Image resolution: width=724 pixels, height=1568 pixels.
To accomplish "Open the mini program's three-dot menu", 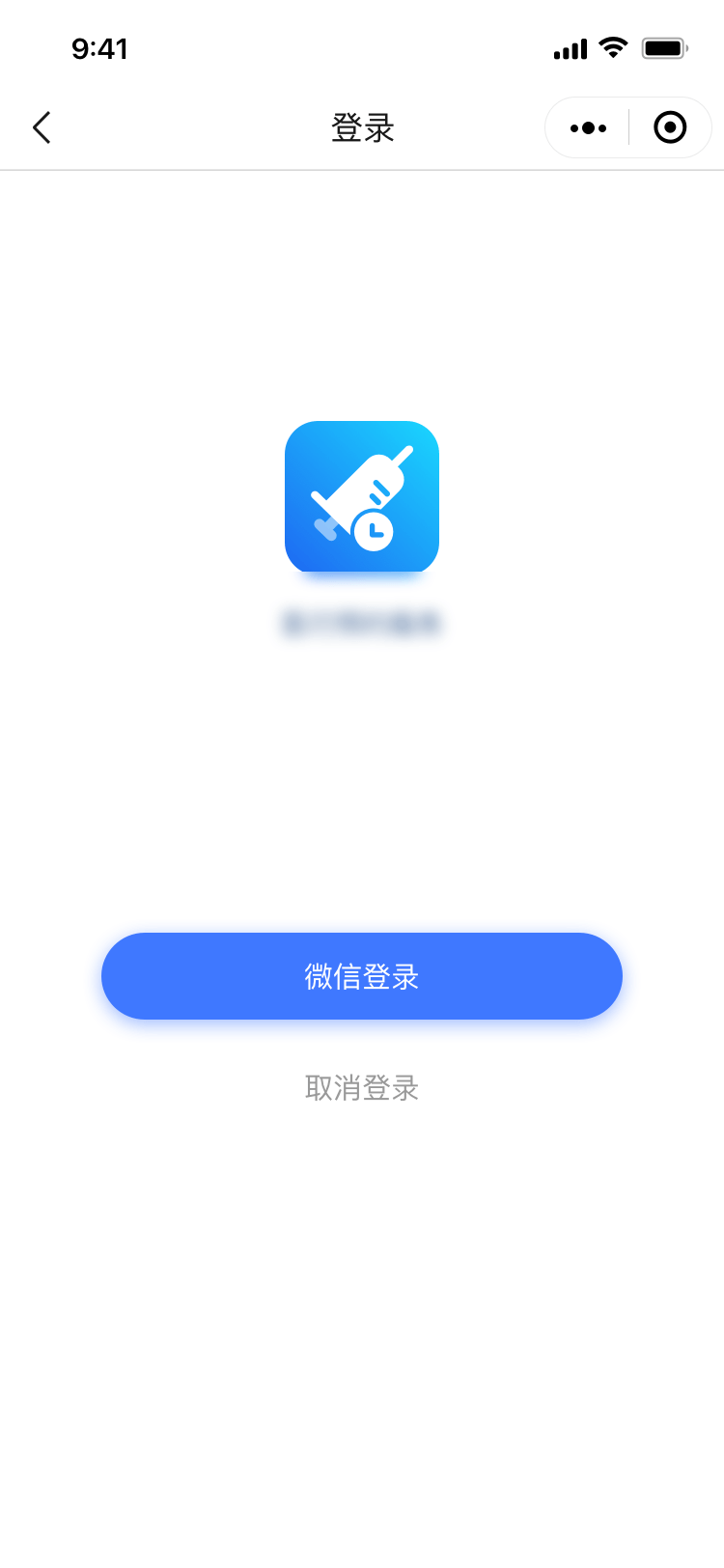I will coord(588,127).
